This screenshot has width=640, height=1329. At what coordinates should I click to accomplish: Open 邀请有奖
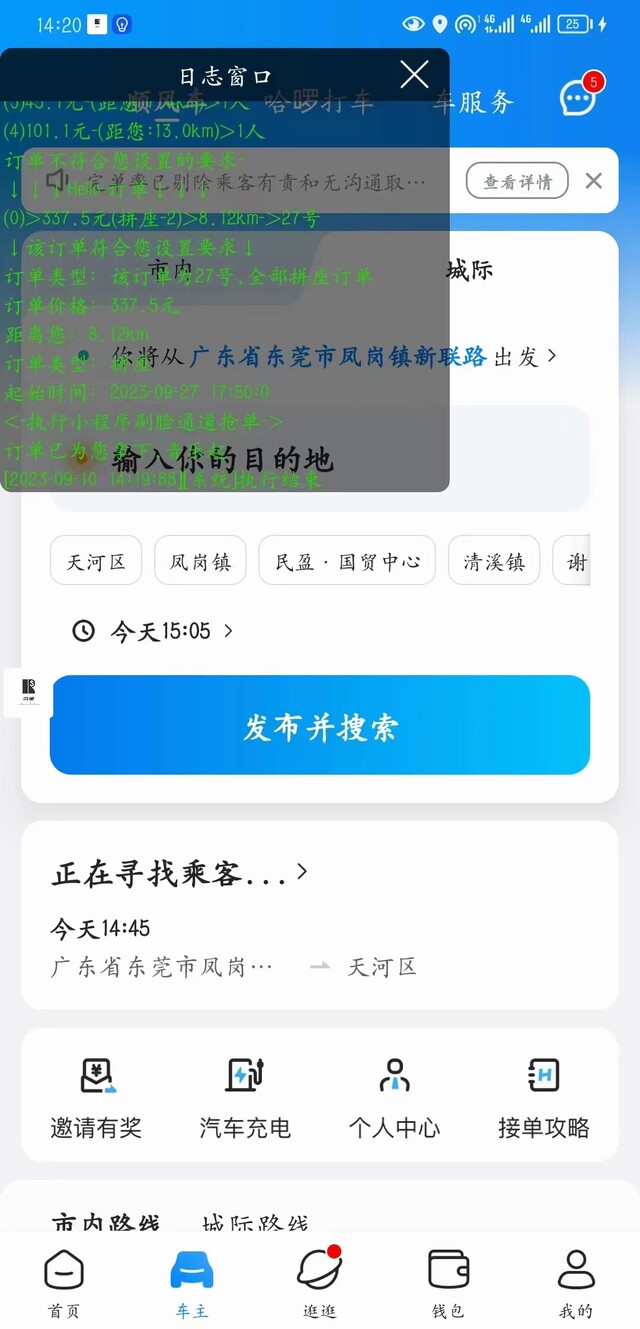[96, 1097]
